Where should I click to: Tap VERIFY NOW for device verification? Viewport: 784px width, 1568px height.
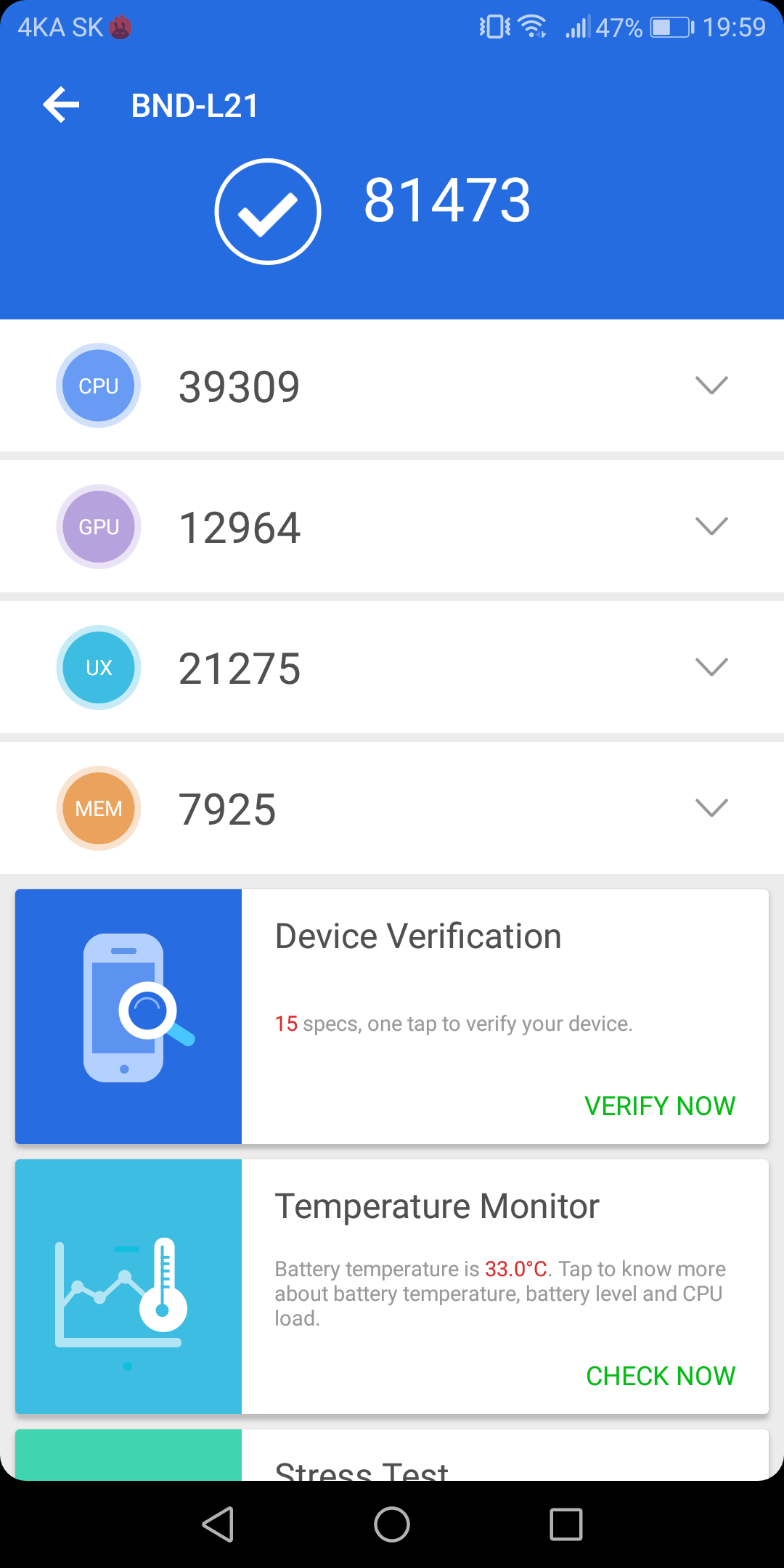(x=660, y=1106)
